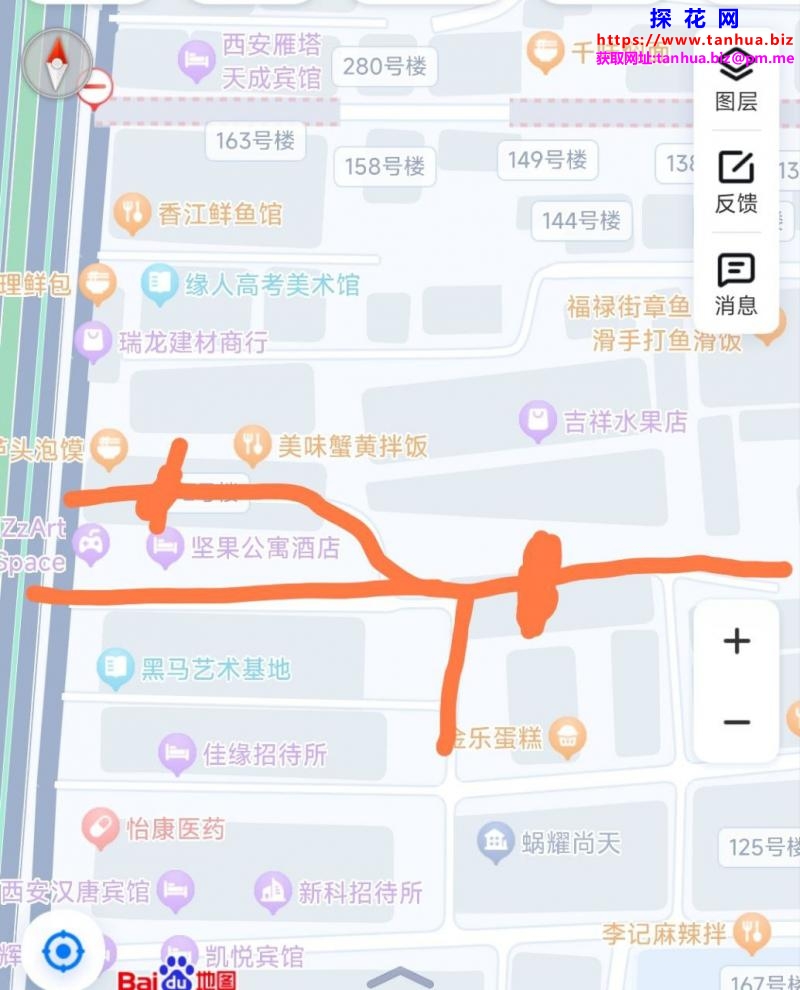Select the 美味蟹黄拌饭 restaurant marker
The width and height of the screenshot is (800, 990).
click(252, 445)
